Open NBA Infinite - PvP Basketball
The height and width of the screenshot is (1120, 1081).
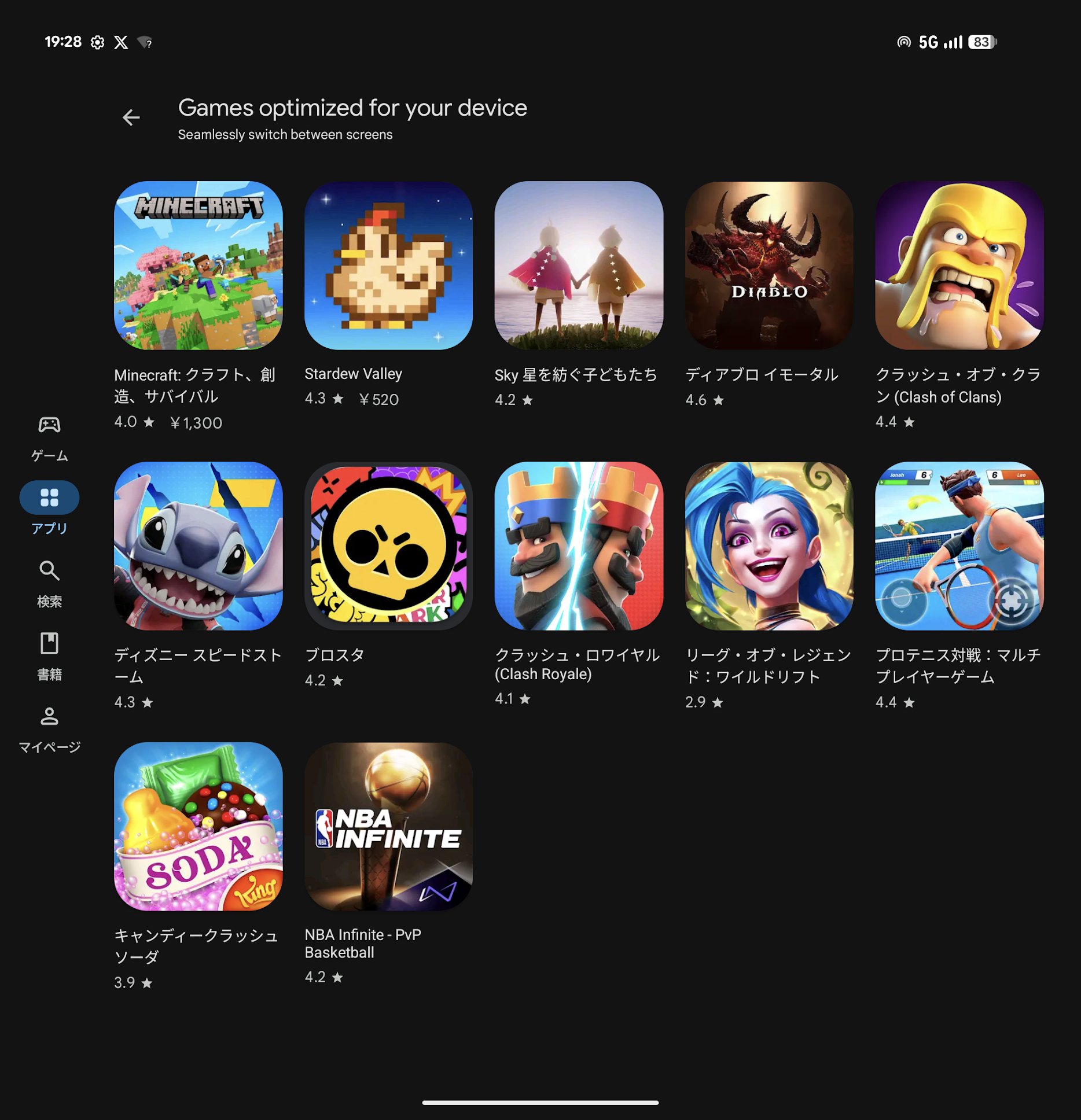coord(388,826)
